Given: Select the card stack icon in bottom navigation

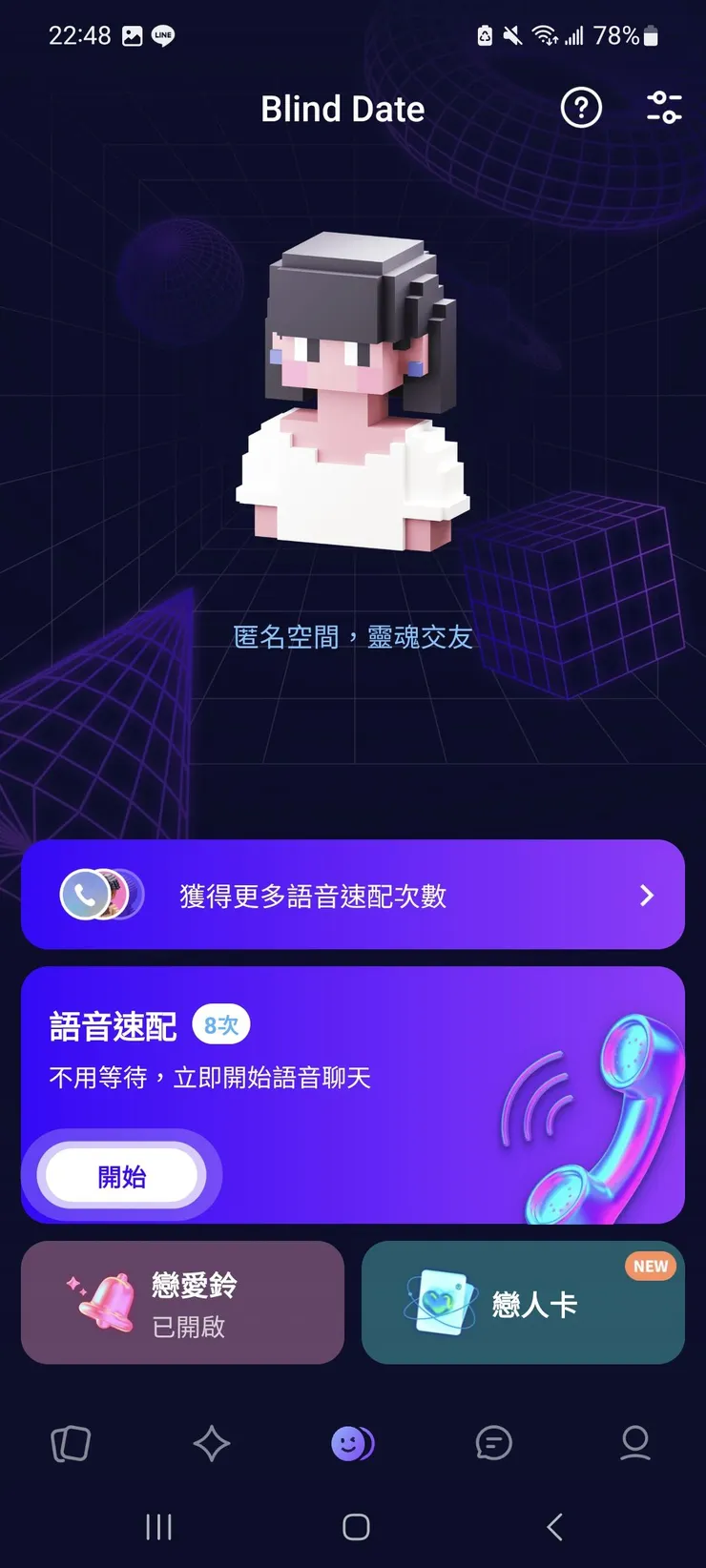Looking at the screenshot, I should [69, 1444].
